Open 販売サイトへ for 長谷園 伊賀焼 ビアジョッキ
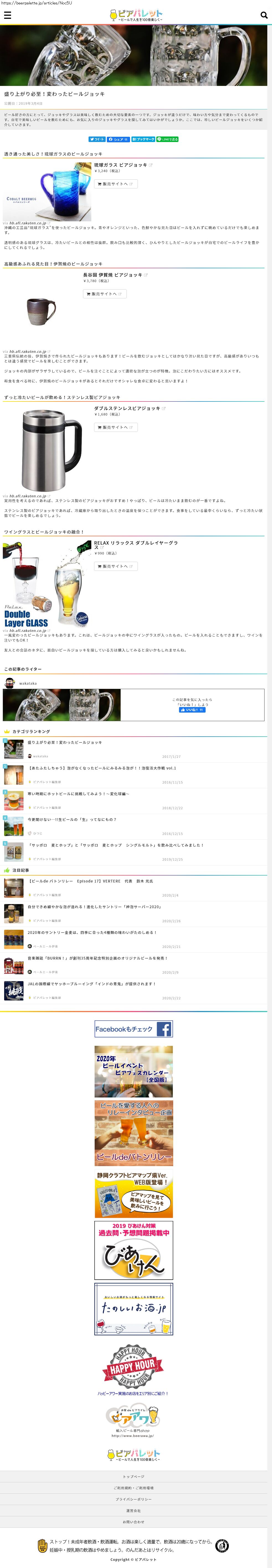The image size is (272, 1568). (x=104, y=294)
